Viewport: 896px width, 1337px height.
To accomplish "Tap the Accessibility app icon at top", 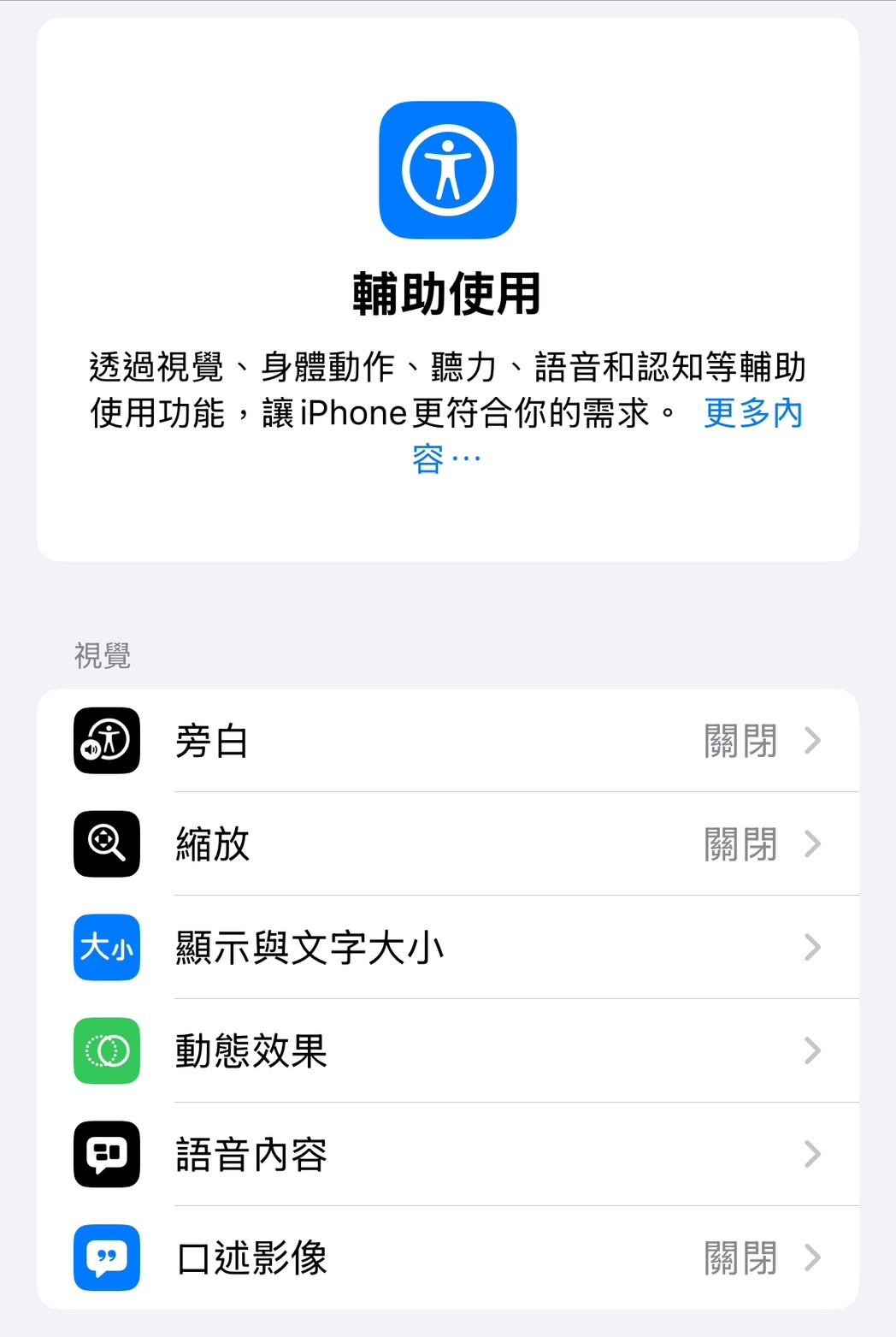I will pyautogui.click(x=447, y=169).
